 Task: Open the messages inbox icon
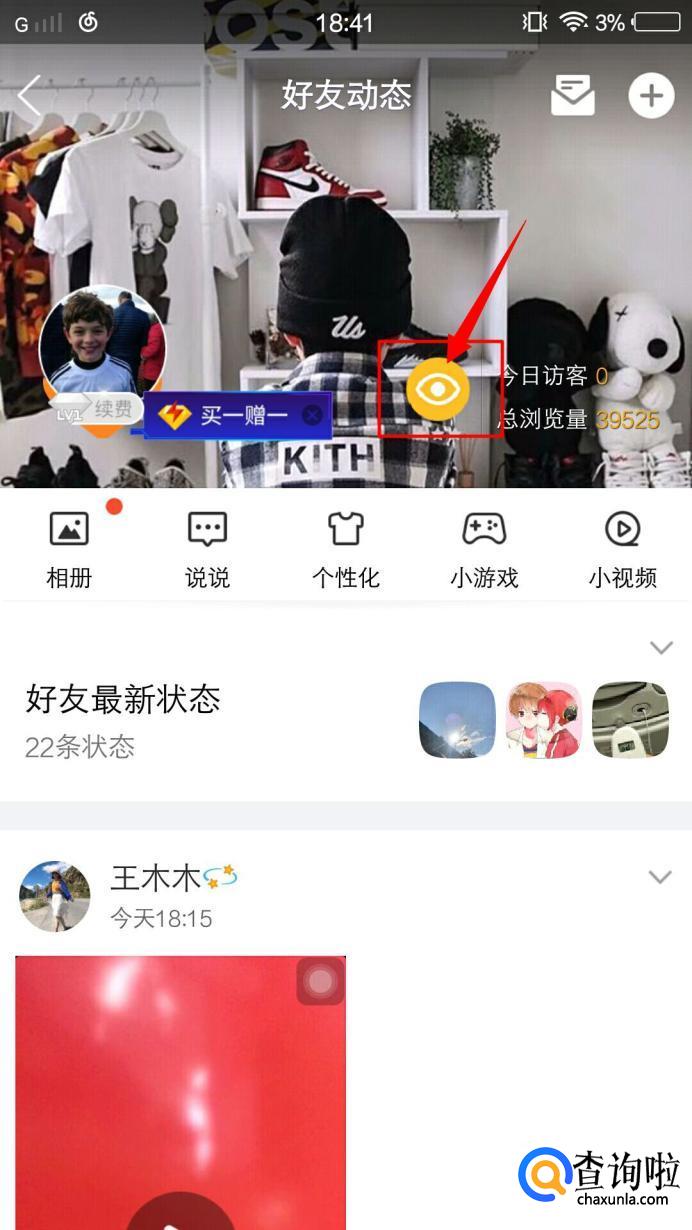pos(573,96)
